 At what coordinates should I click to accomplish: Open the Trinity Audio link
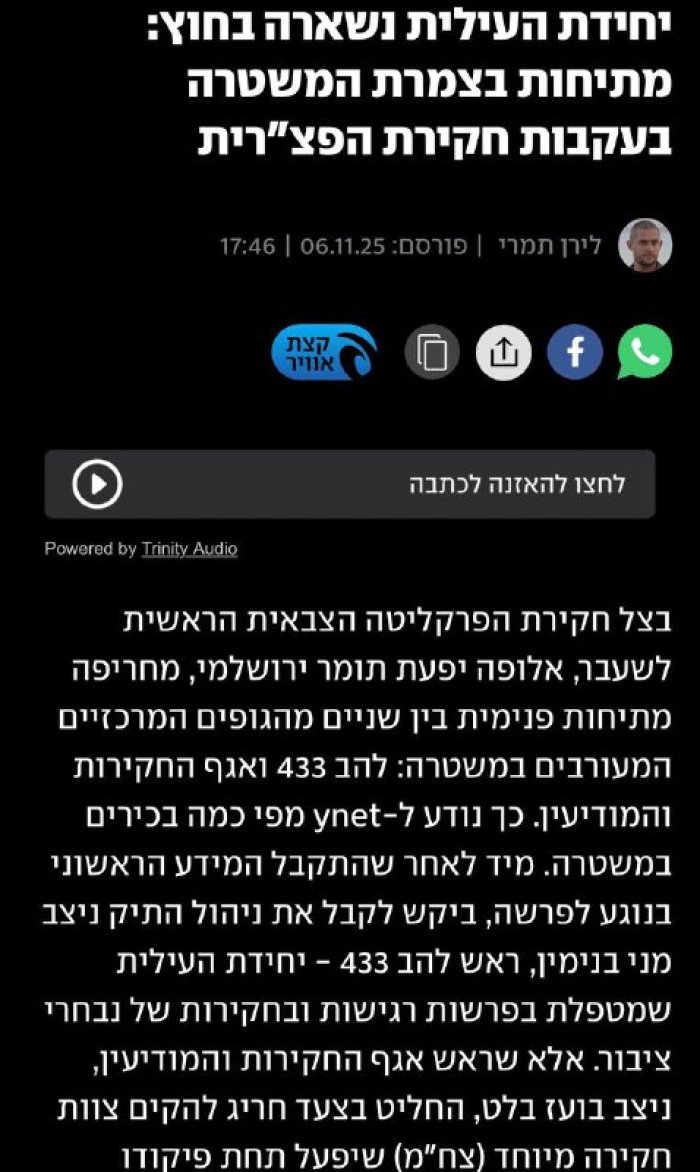pyautogui.click(x=189, y=549)
